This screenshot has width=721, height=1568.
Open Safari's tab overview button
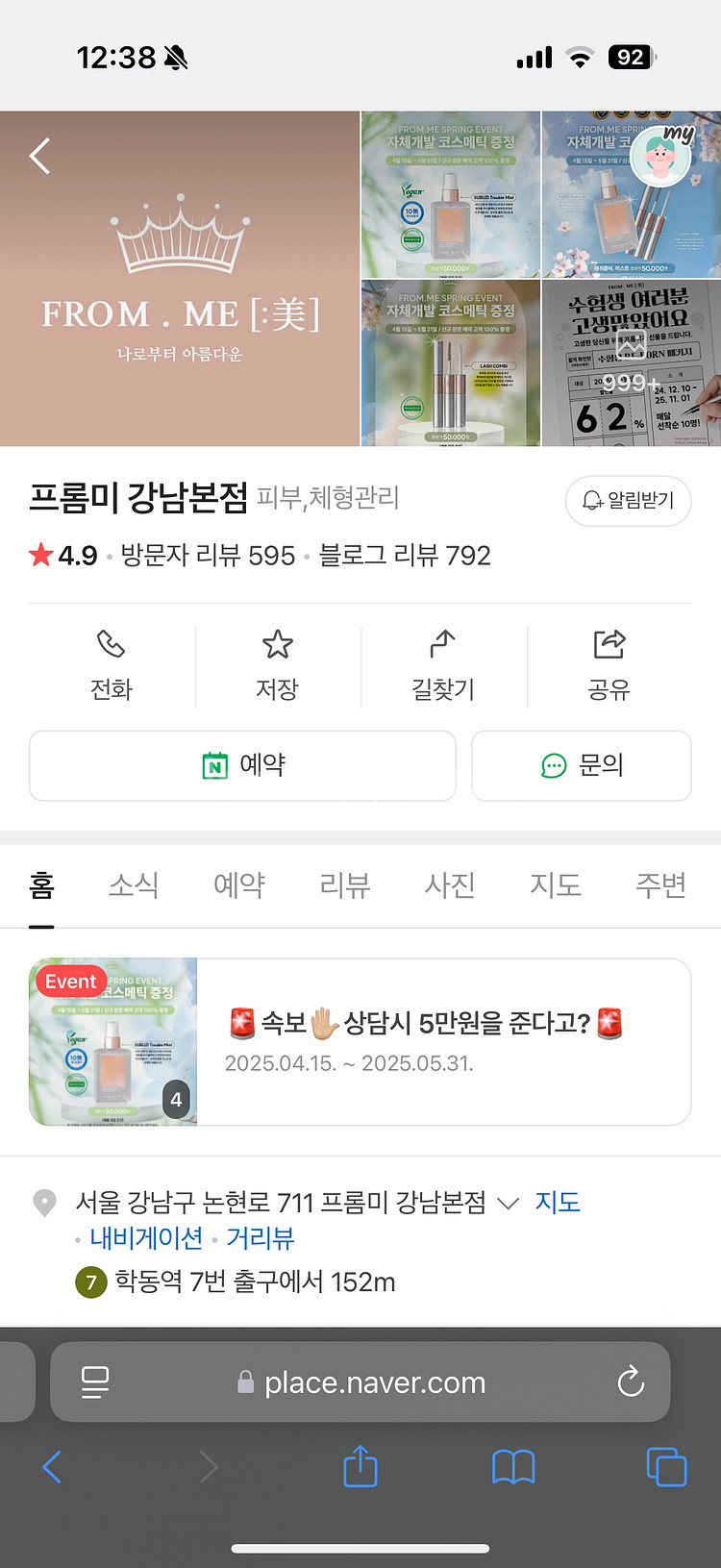[666, 1467]
